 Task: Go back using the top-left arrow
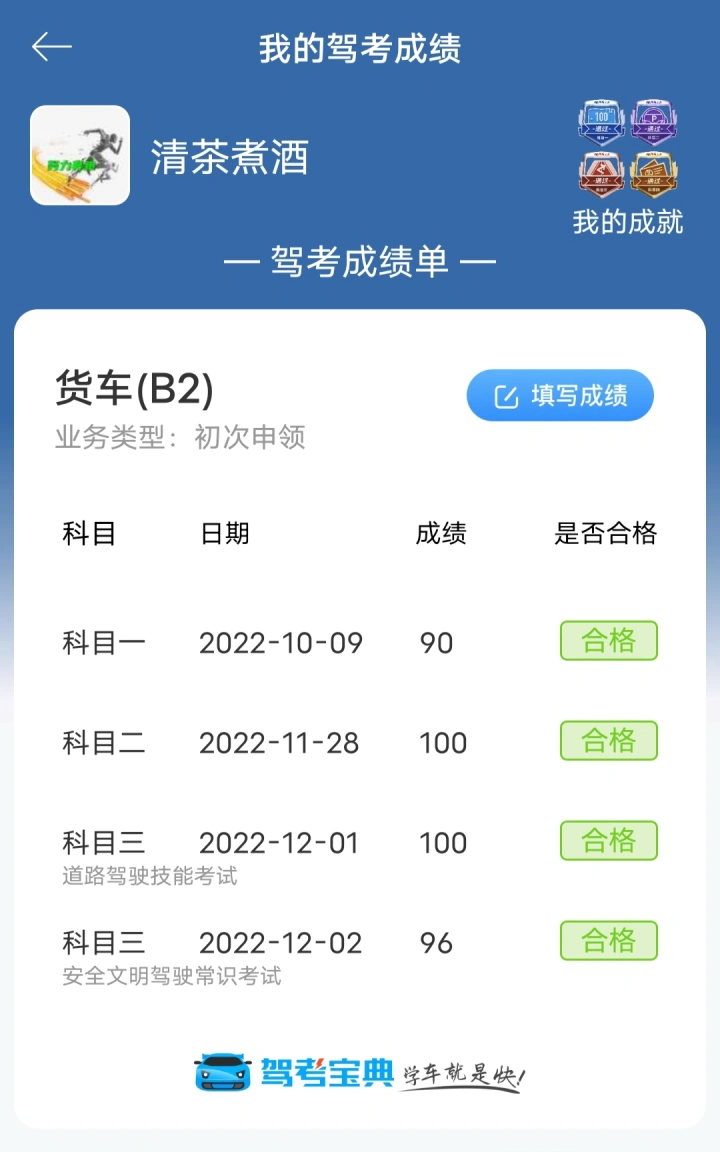[51, 47]
